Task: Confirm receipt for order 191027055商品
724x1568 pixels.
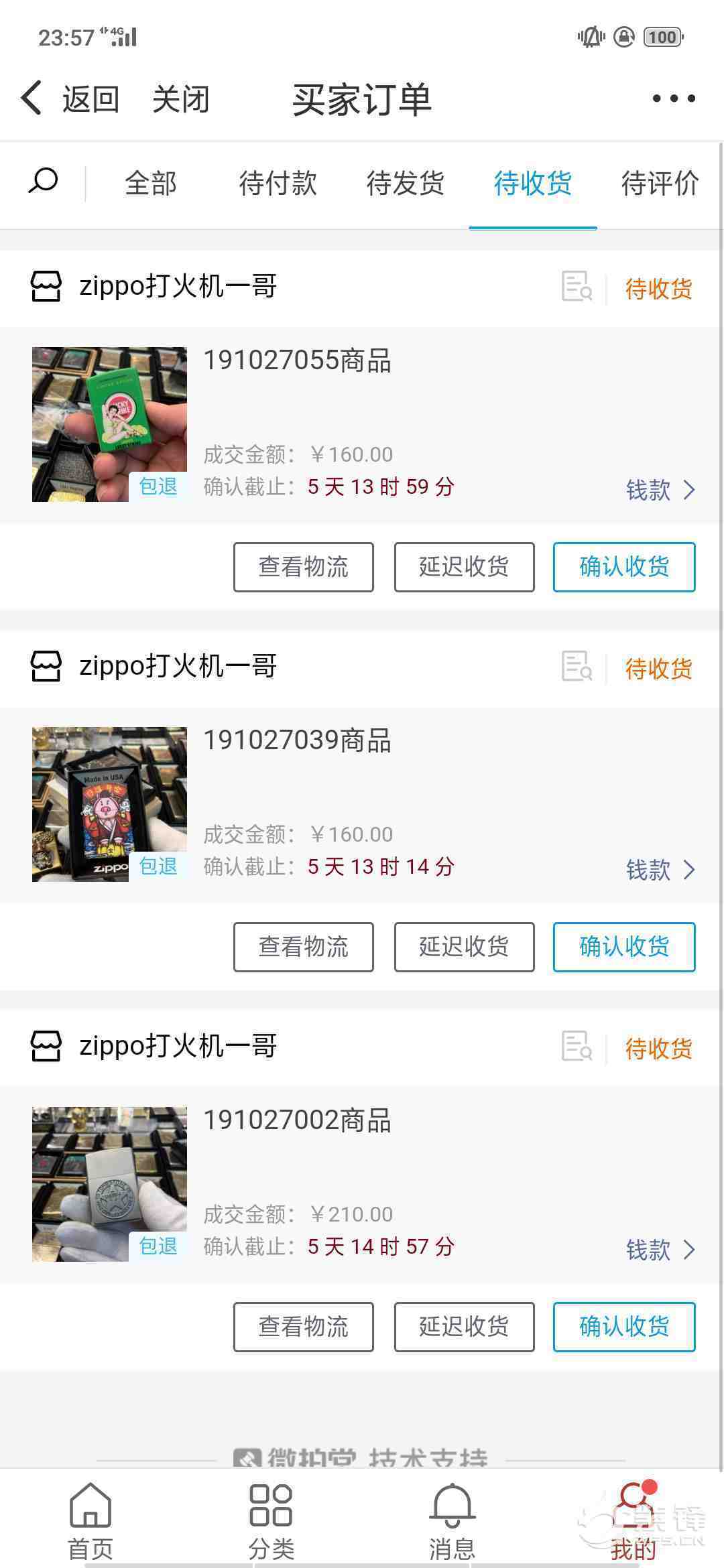Action: (x=623, y=567)
